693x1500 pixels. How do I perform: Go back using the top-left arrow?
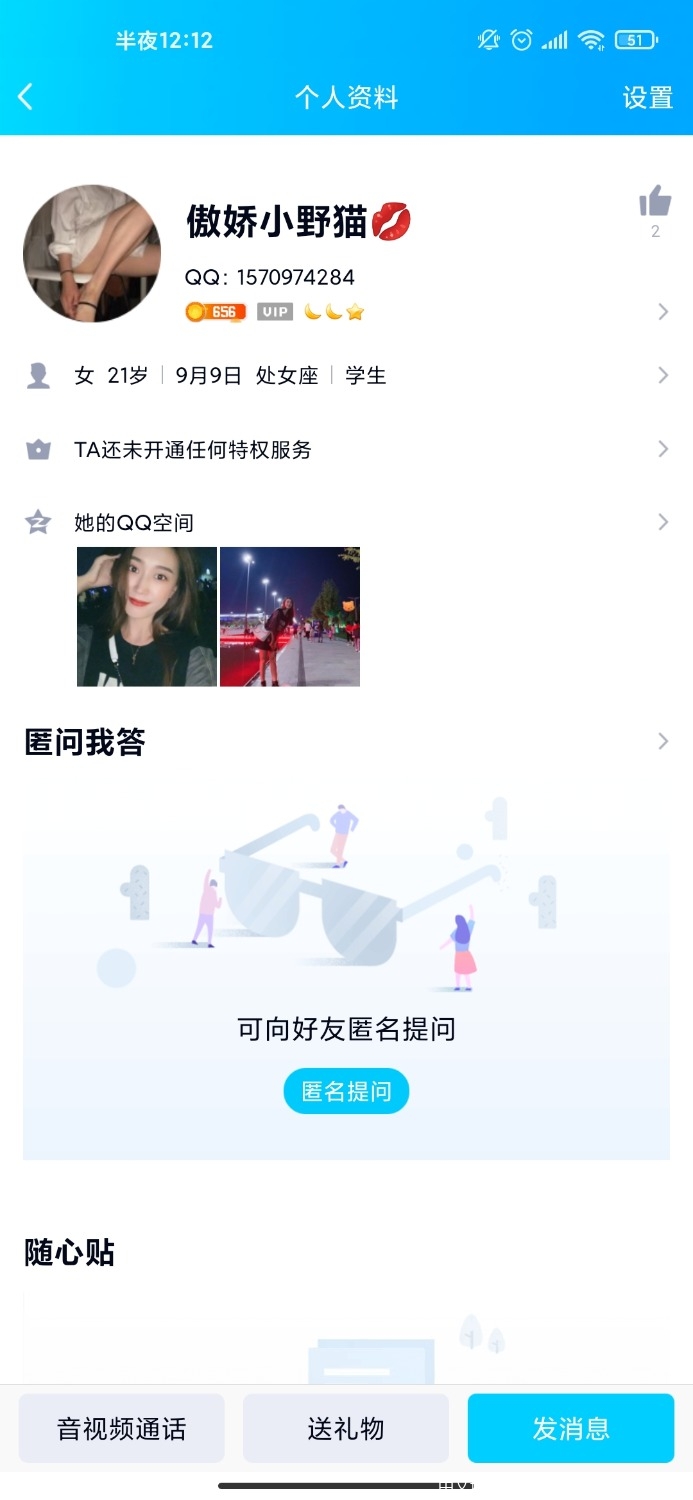26,97
